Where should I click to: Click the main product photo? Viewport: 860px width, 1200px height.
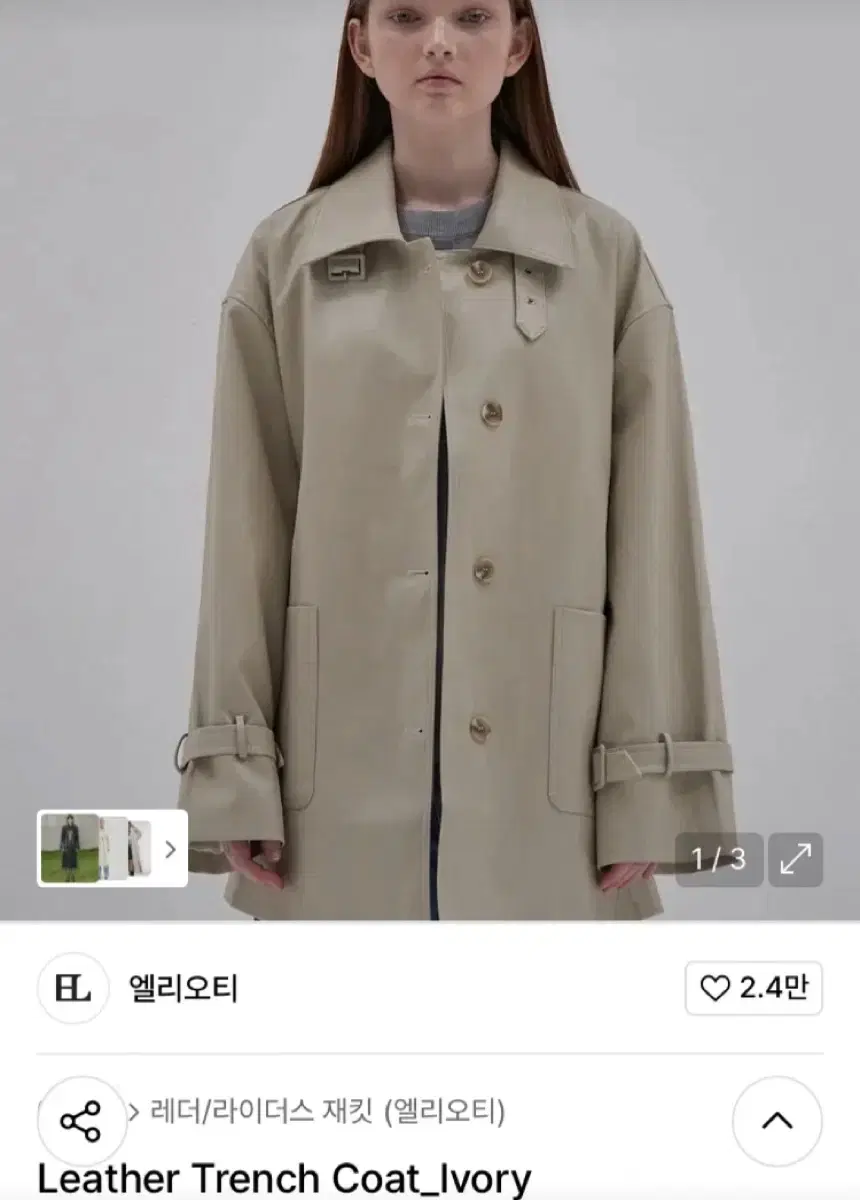(430, 450)
